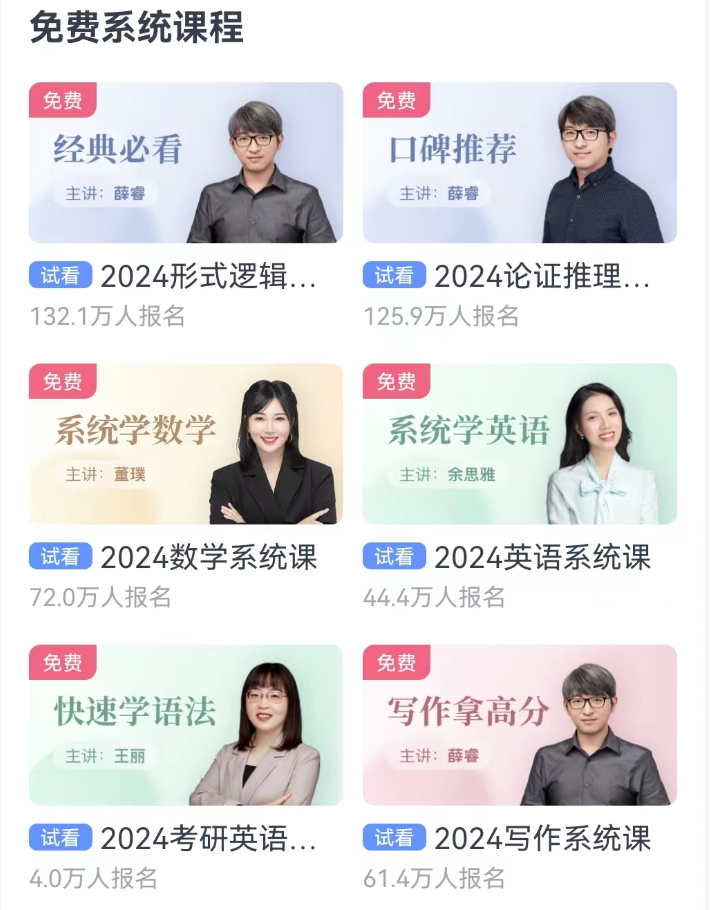
Task: Tap 试看 for 2024考研英语 course
Action: [x=61, y=837]
